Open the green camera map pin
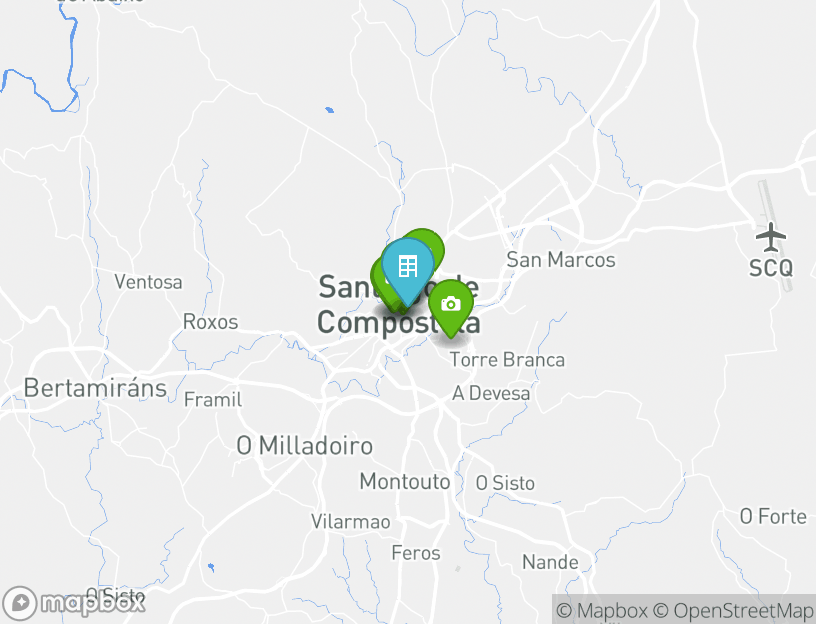This screenshot has width=816, height=624. tap(451, 306)
